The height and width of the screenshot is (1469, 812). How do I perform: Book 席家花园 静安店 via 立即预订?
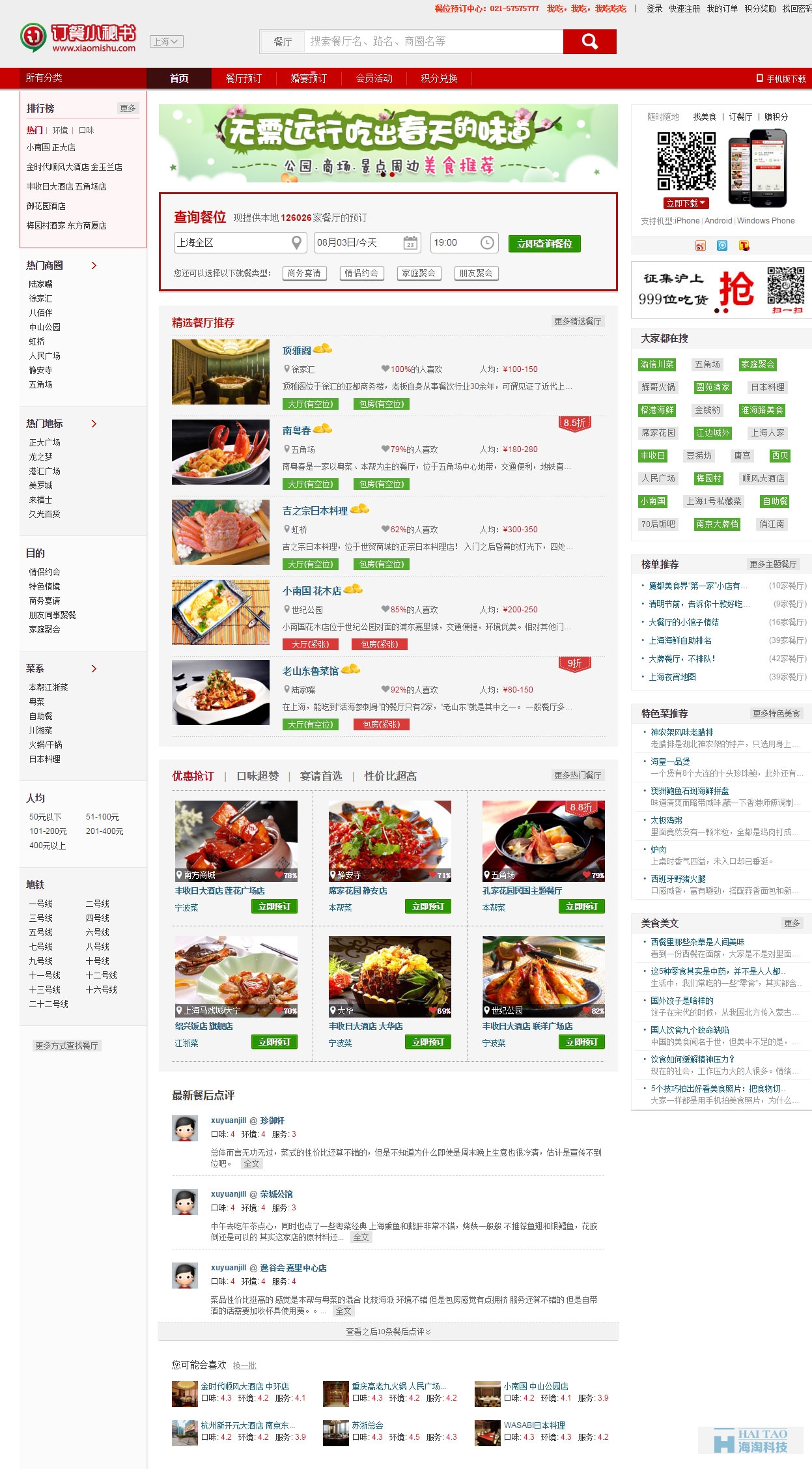[x=427, y=906]
